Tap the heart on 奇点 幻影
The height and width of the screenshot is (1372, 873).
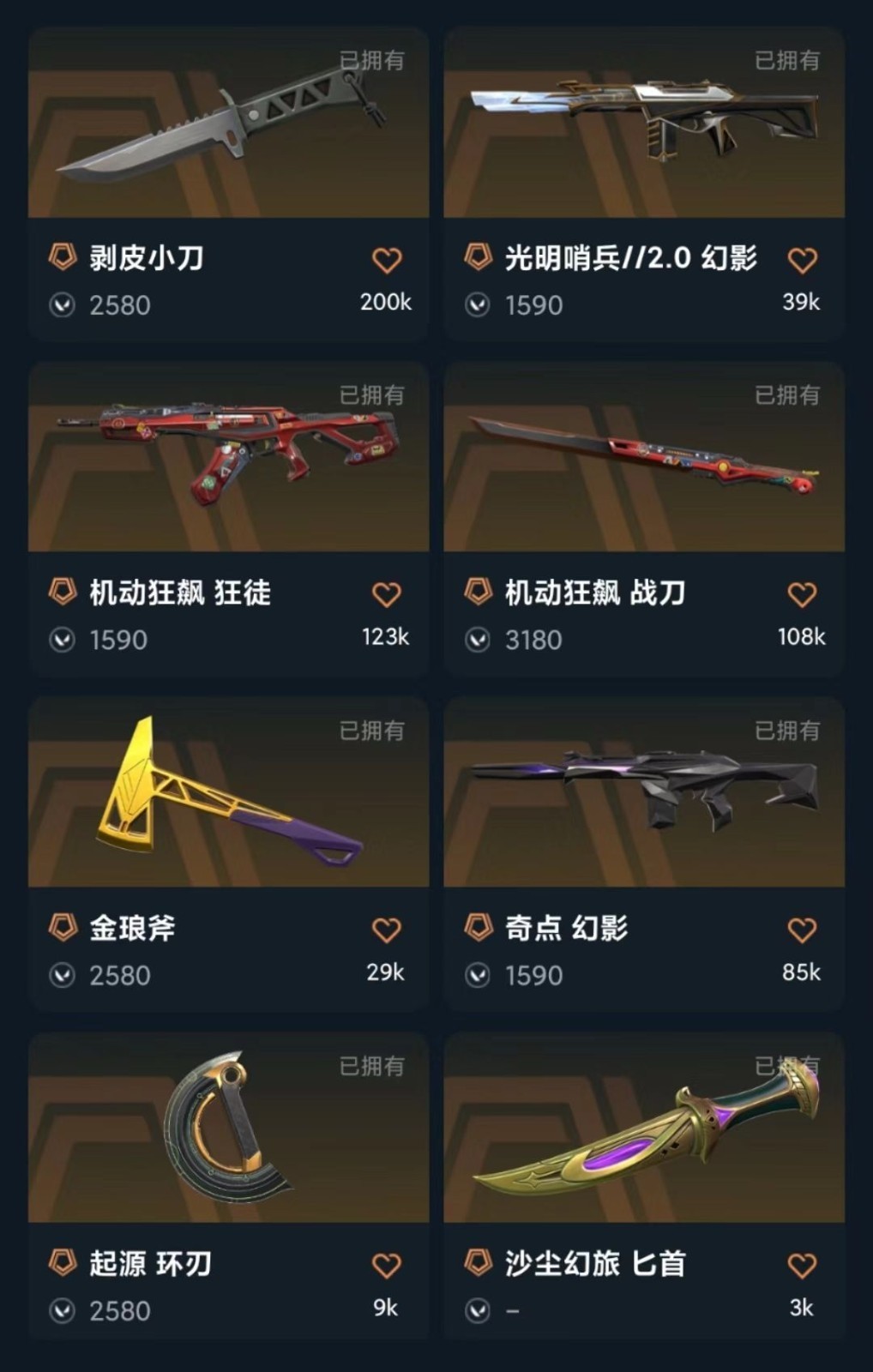tap(802, 930)
